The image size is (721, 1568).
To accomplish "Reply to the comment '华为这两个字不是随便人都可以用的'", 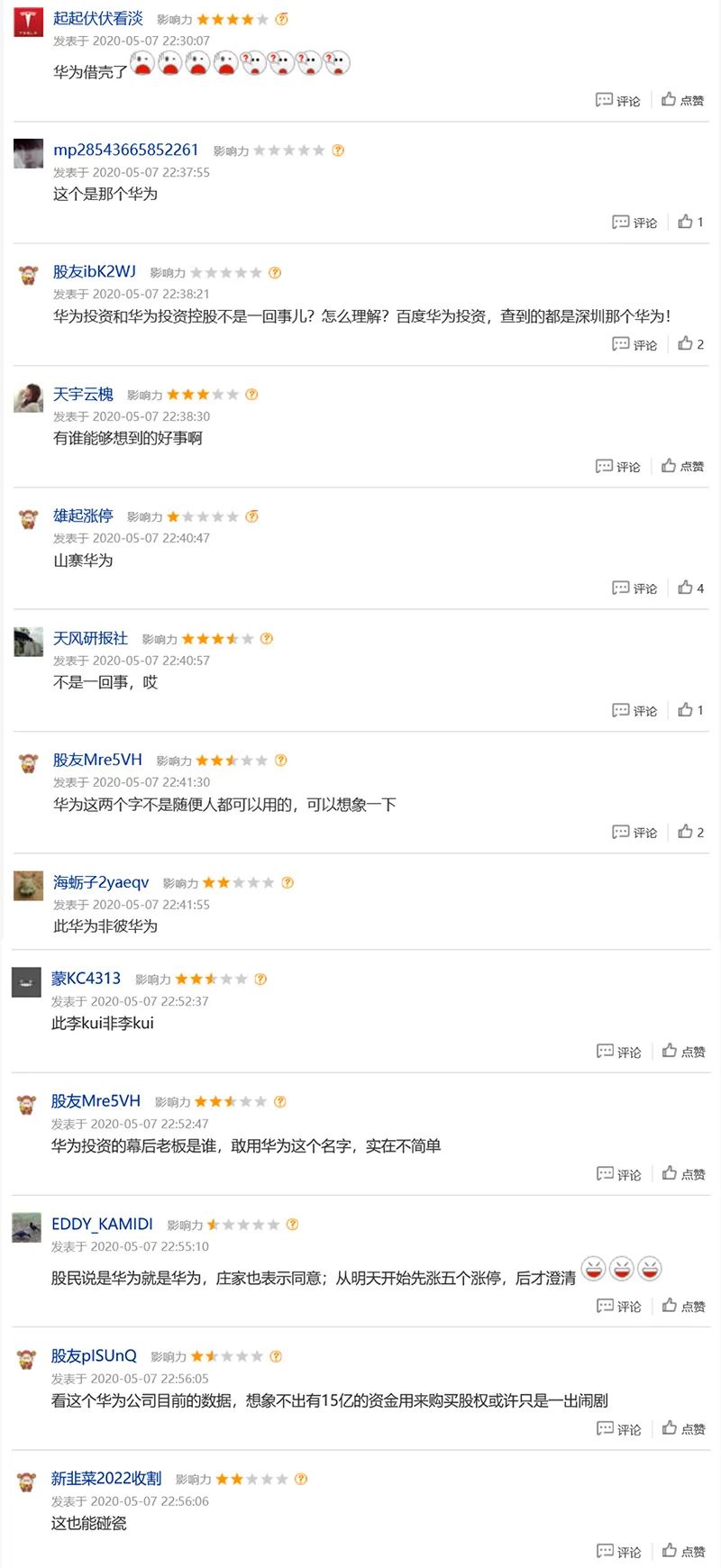I will (x=634, y=832).
